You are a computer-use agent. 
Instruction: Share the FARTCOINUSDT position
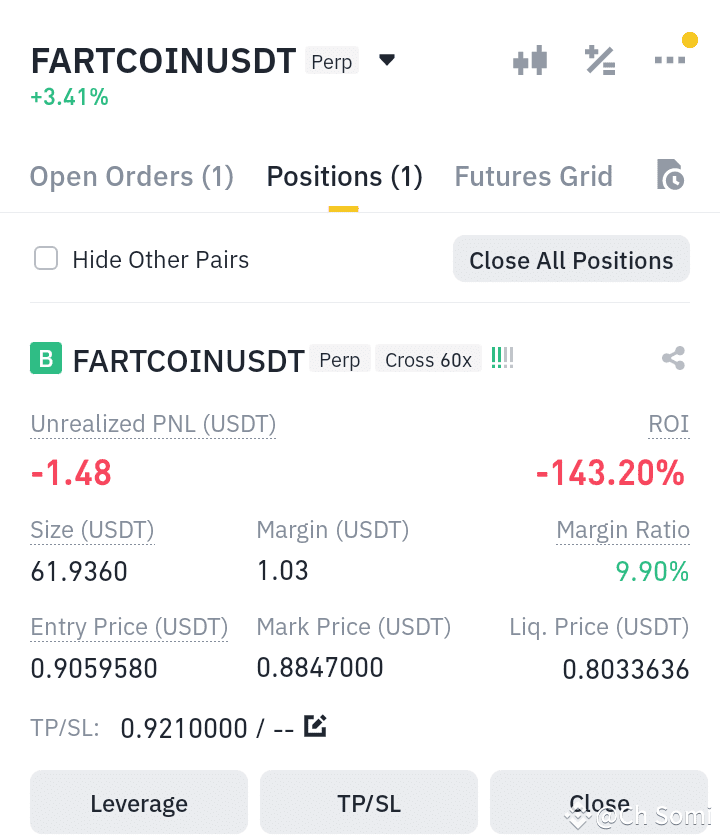coord(673,358)
